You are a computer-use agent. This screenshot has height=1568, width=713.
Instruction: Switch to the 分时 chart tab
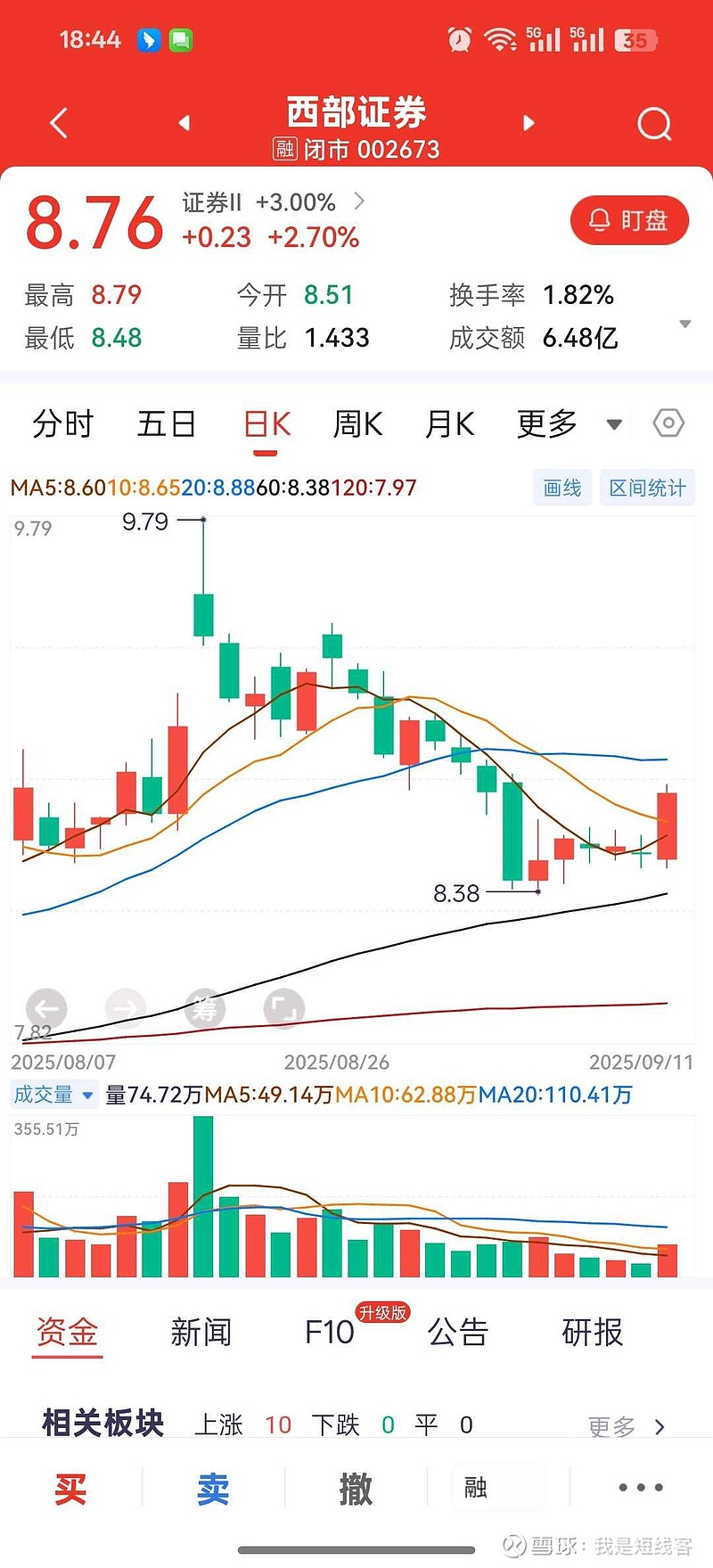(x=62, y=424)
